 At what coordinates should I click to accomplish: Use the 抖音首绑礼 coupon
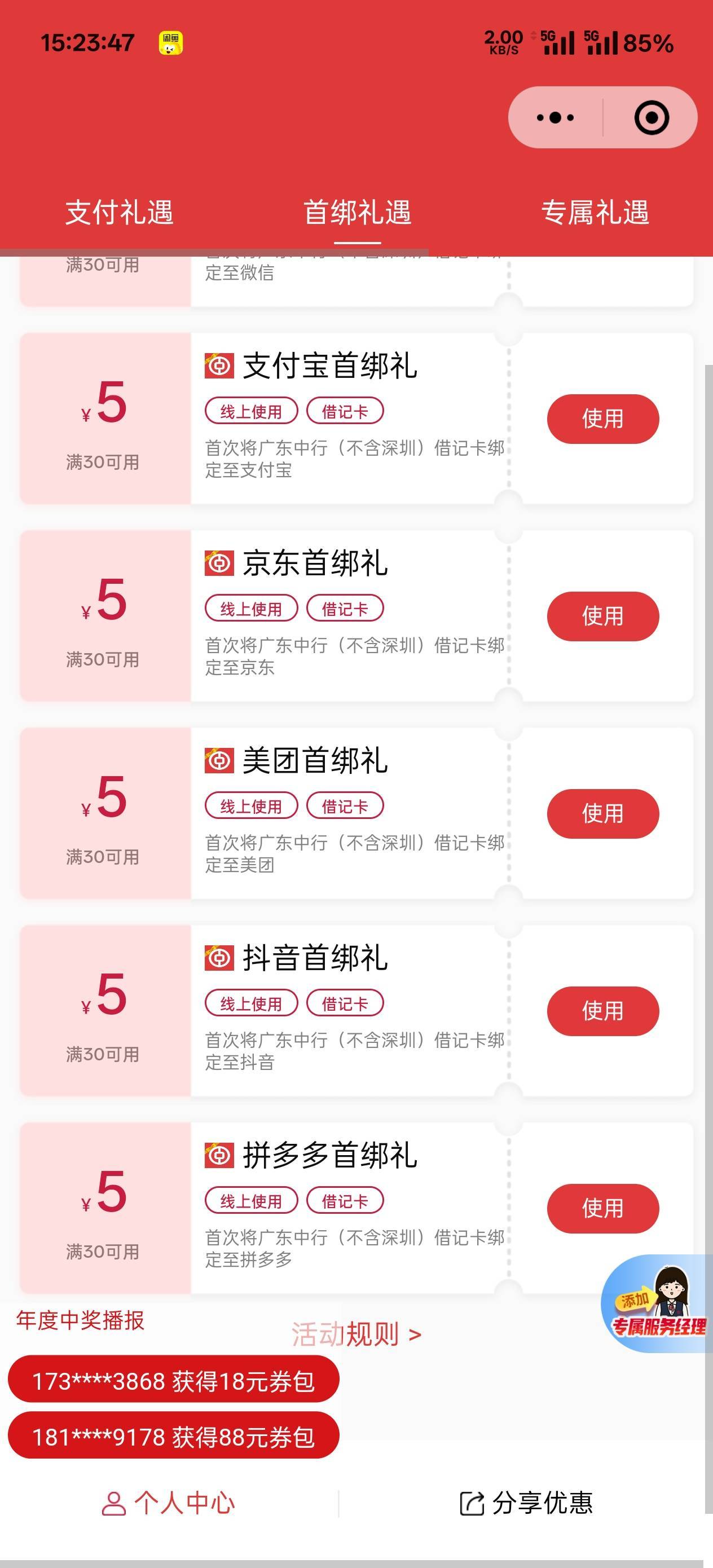pyautogui.click(x=603, y=1010)
